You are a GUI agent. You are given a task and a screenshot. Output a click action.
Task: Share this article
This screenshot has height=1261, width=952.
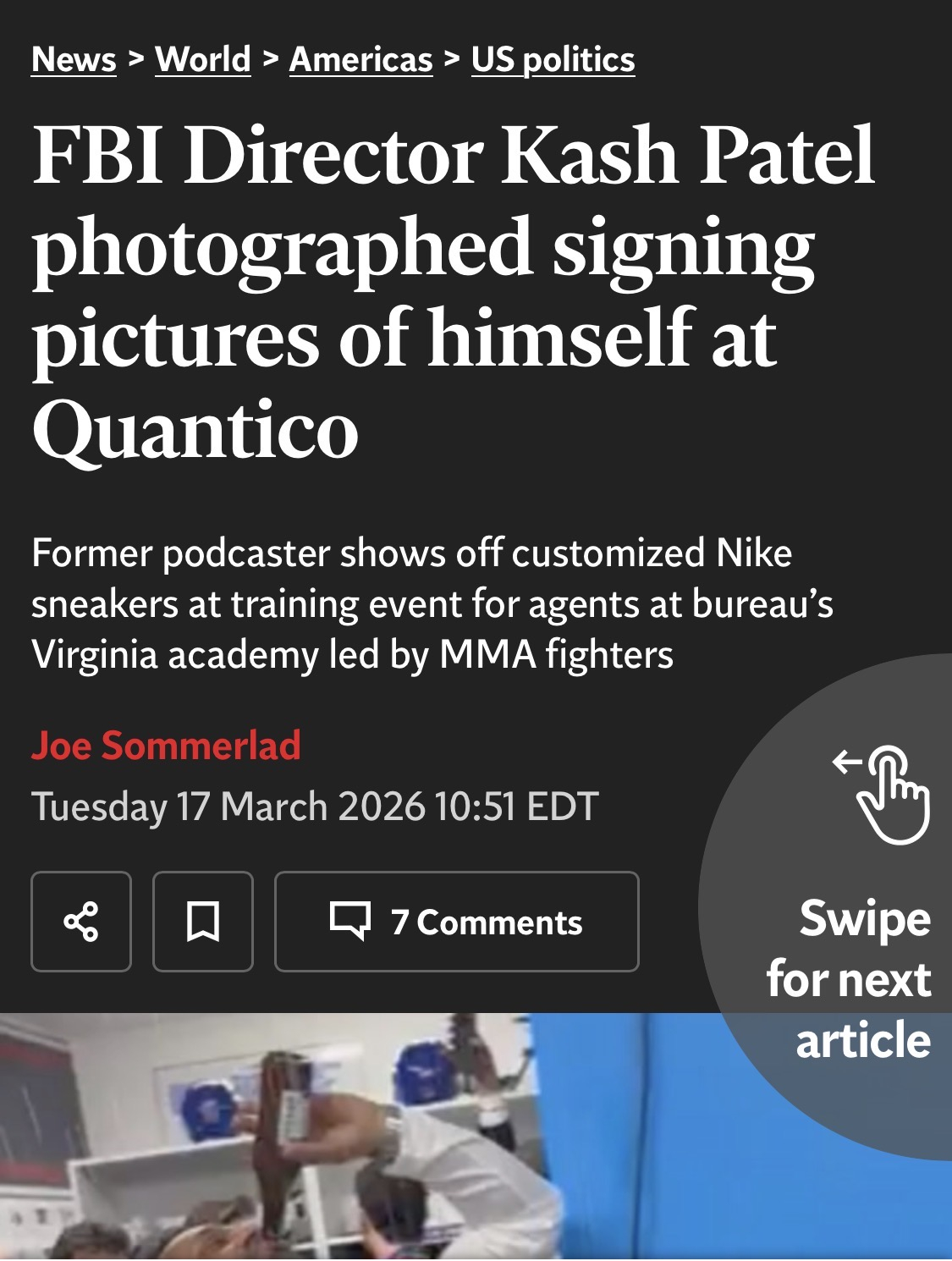click(81, 922)
